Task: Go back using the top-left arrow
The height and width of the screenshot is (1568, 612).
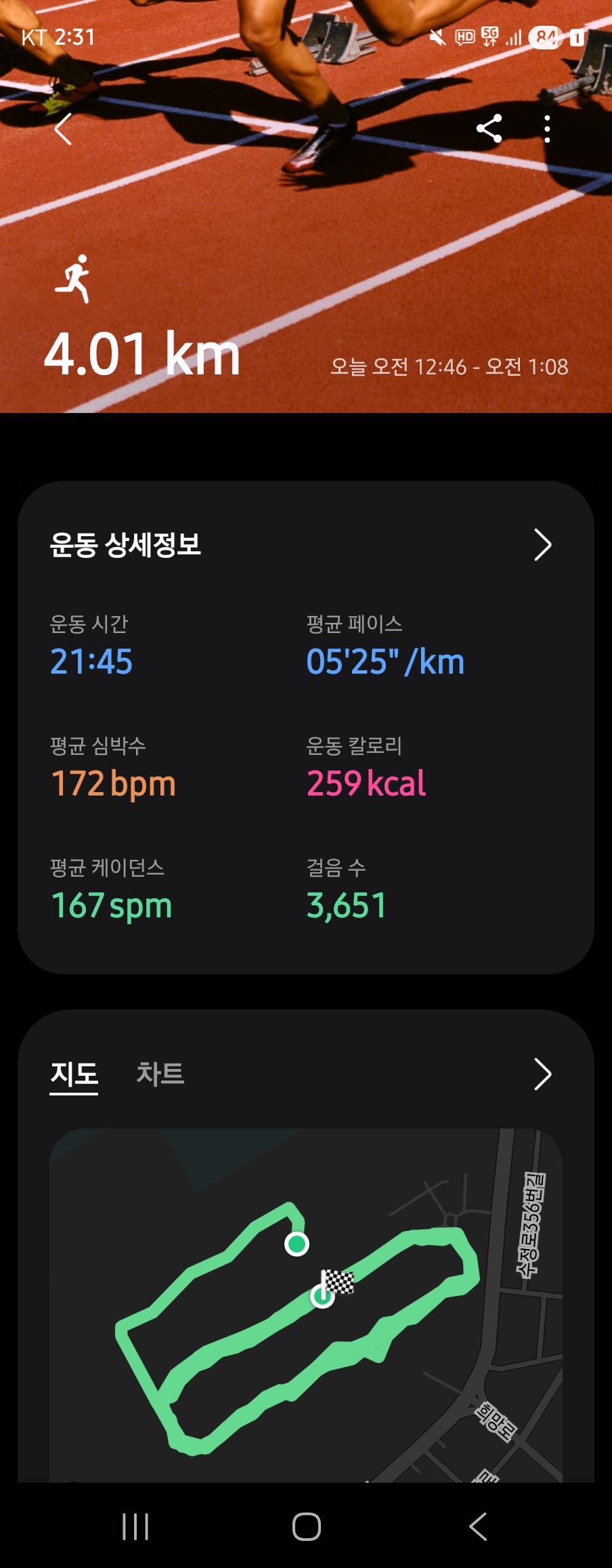Action: (x=63, y=129)
